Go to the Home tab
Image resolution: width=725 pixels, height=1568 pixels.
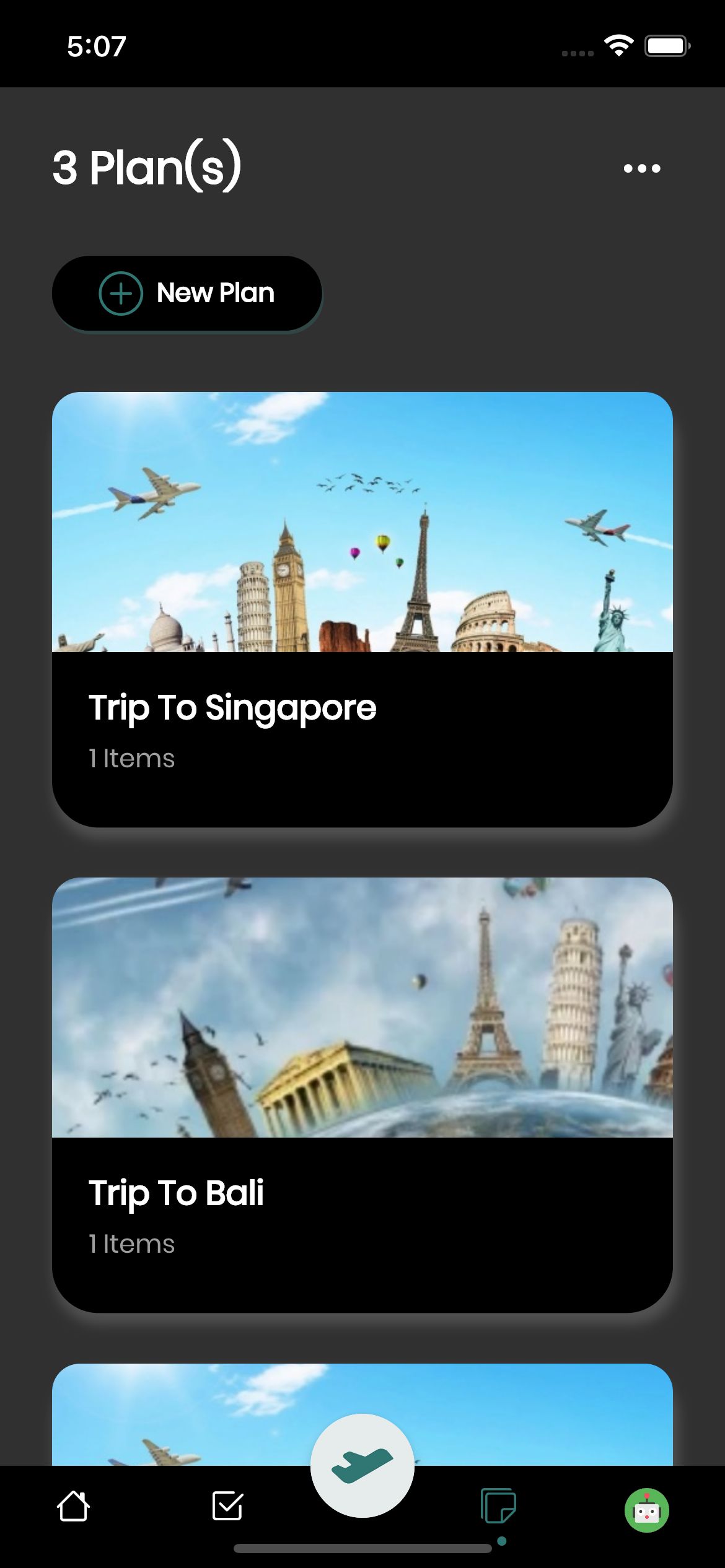[73, 1506]
